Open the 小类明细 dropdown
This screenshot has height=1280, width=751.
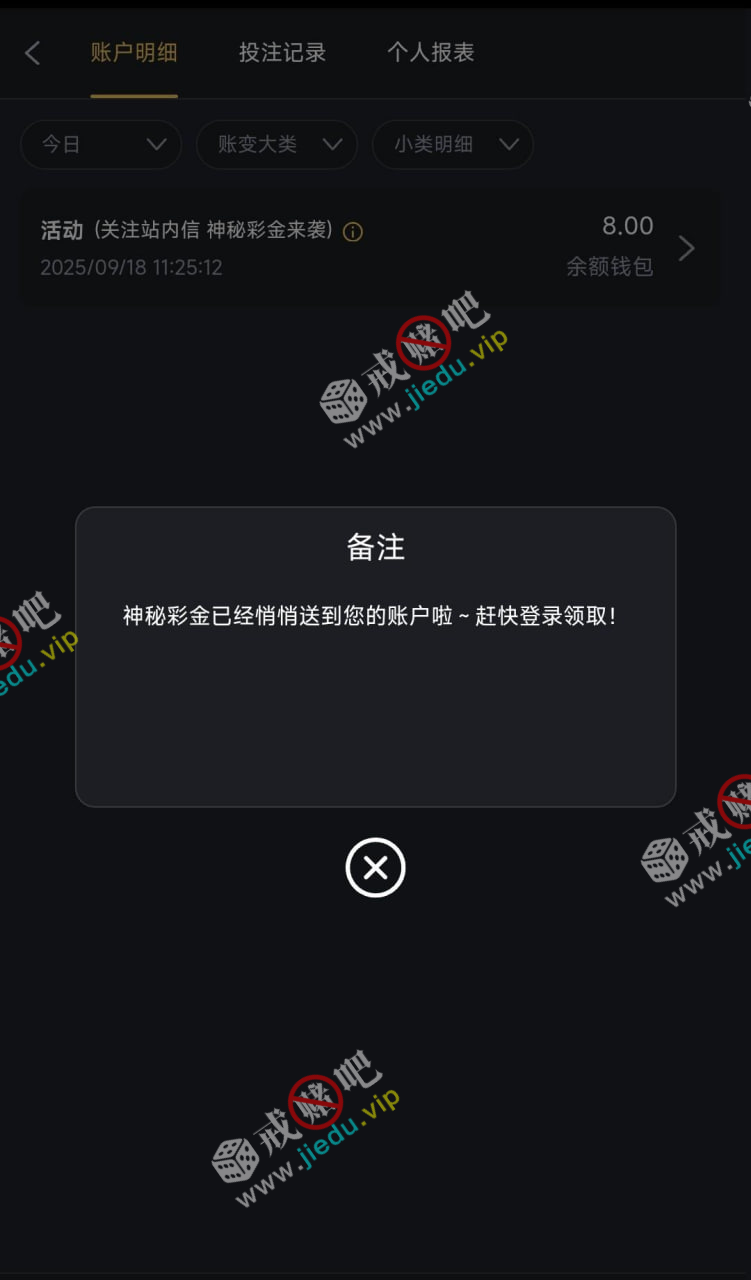click(452, 145)
